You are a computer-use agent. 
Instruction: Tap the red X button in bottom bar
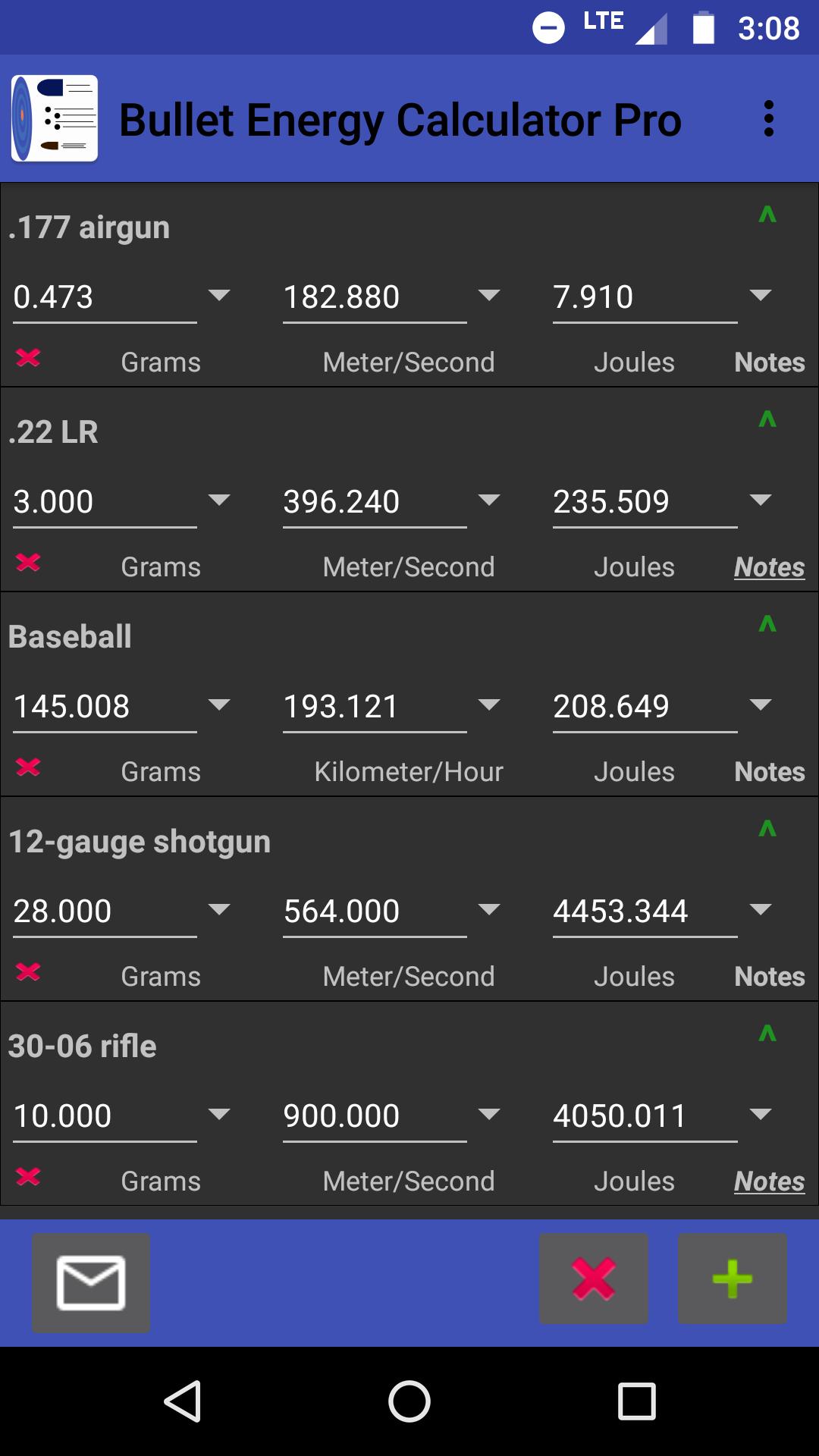(x=593, y=1279)
